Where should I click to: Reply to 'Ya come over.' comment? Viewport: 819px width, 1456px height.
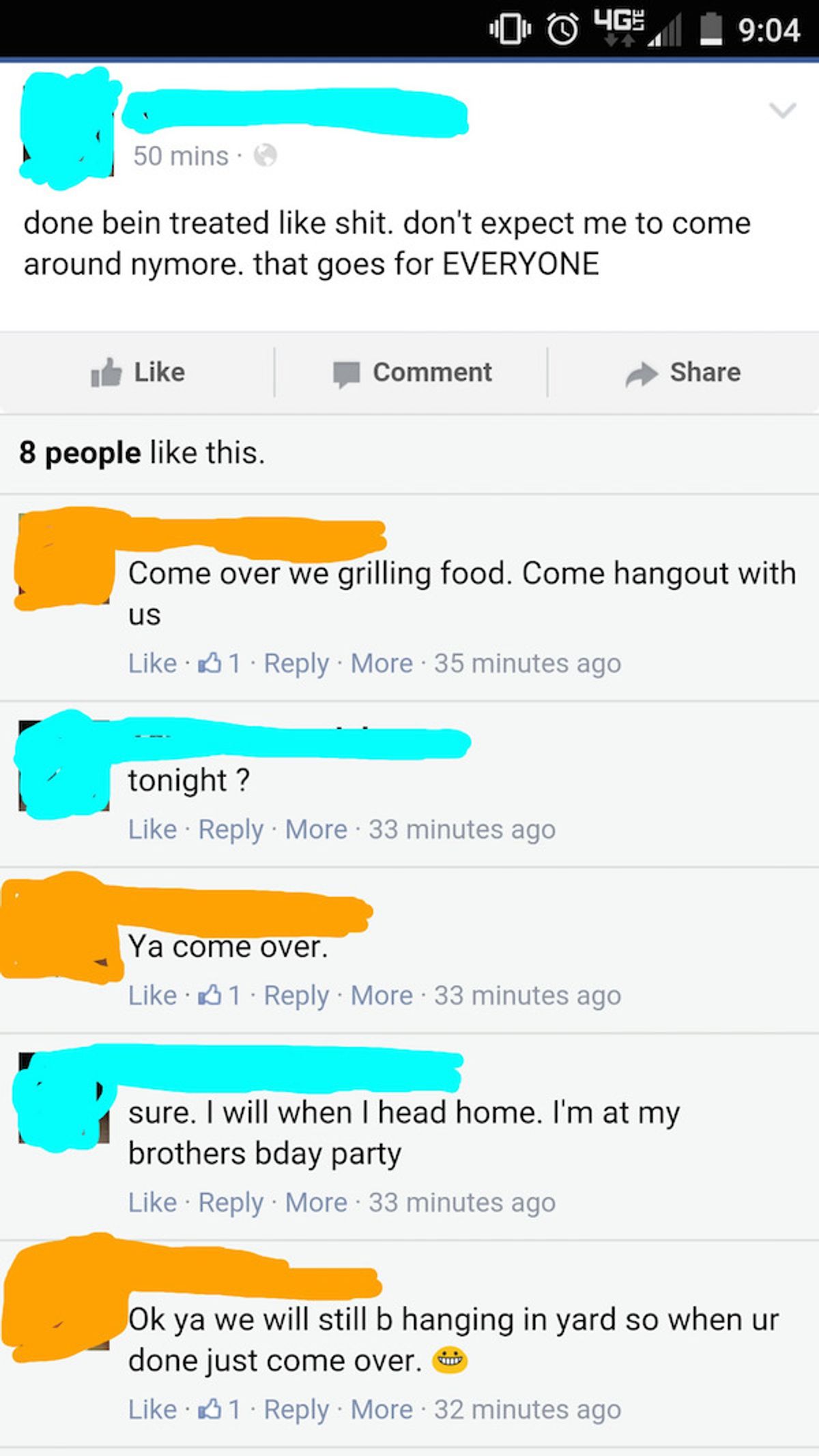click(296, 995)
